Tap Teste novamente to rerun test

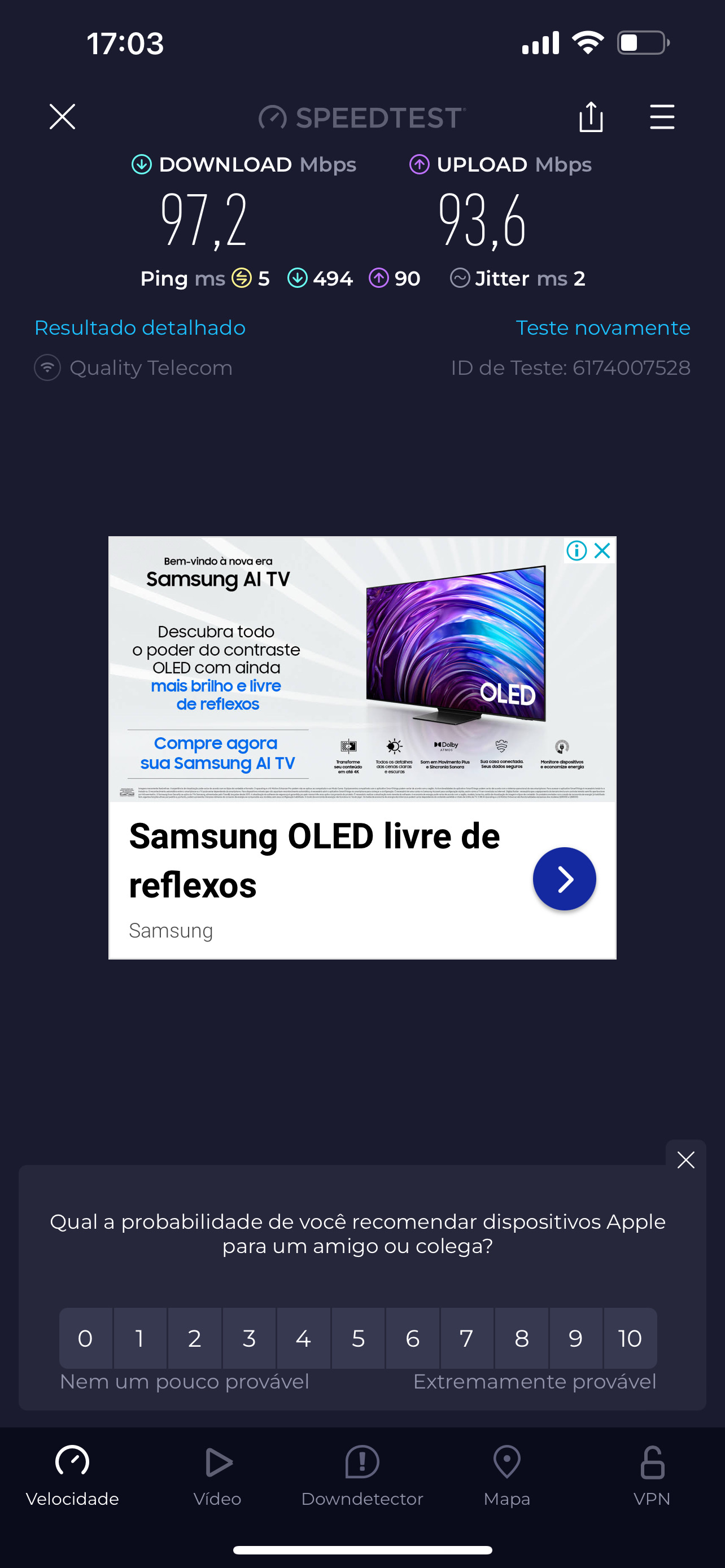[602, 327]
